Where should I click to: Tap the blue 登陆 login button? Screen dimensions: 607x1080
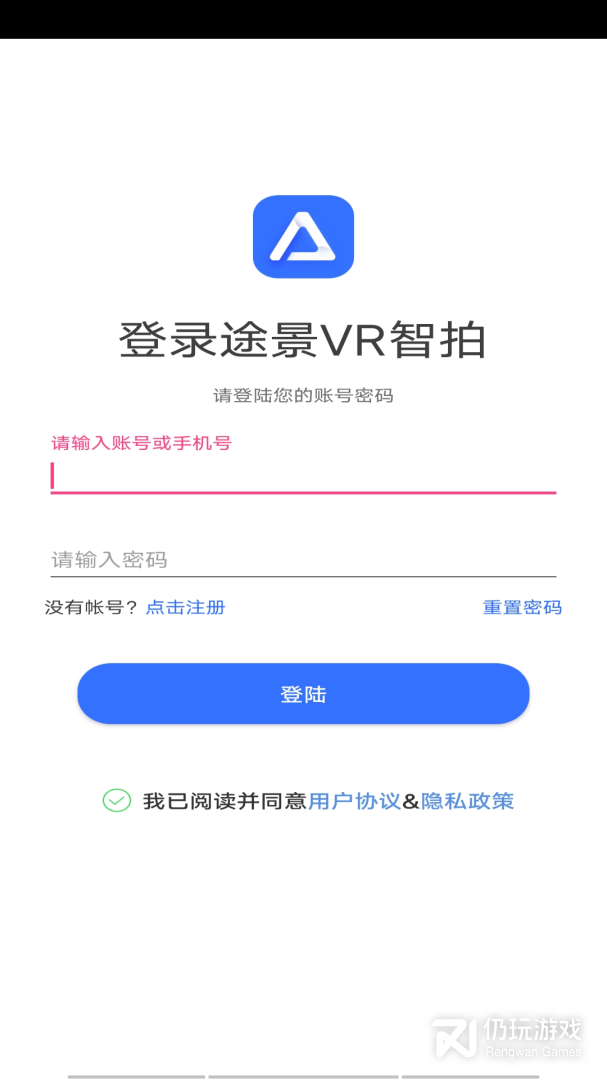303,694
